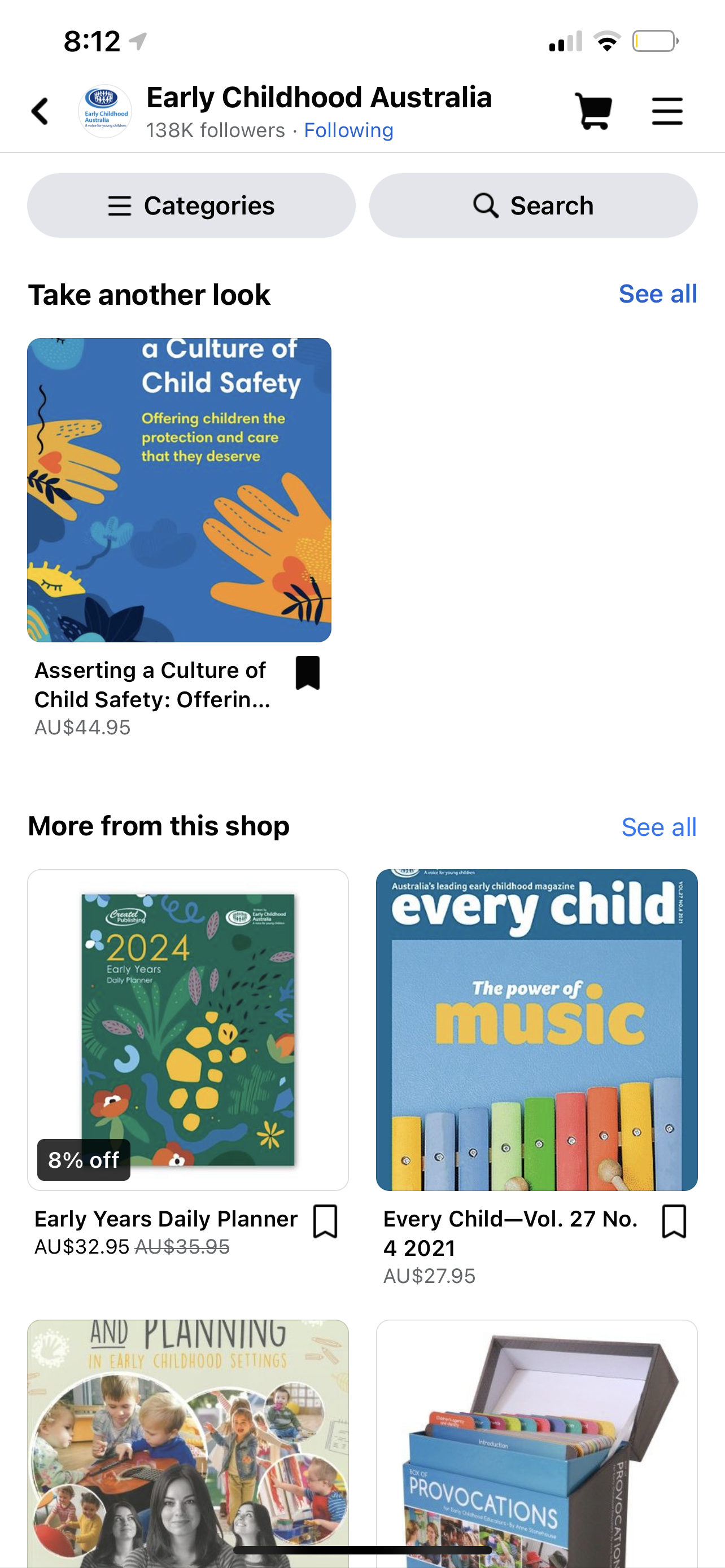Bookmark the Early Years Daily Planner
Viewport: 725px width, 1568px height.
click(x=325, y=1221)
